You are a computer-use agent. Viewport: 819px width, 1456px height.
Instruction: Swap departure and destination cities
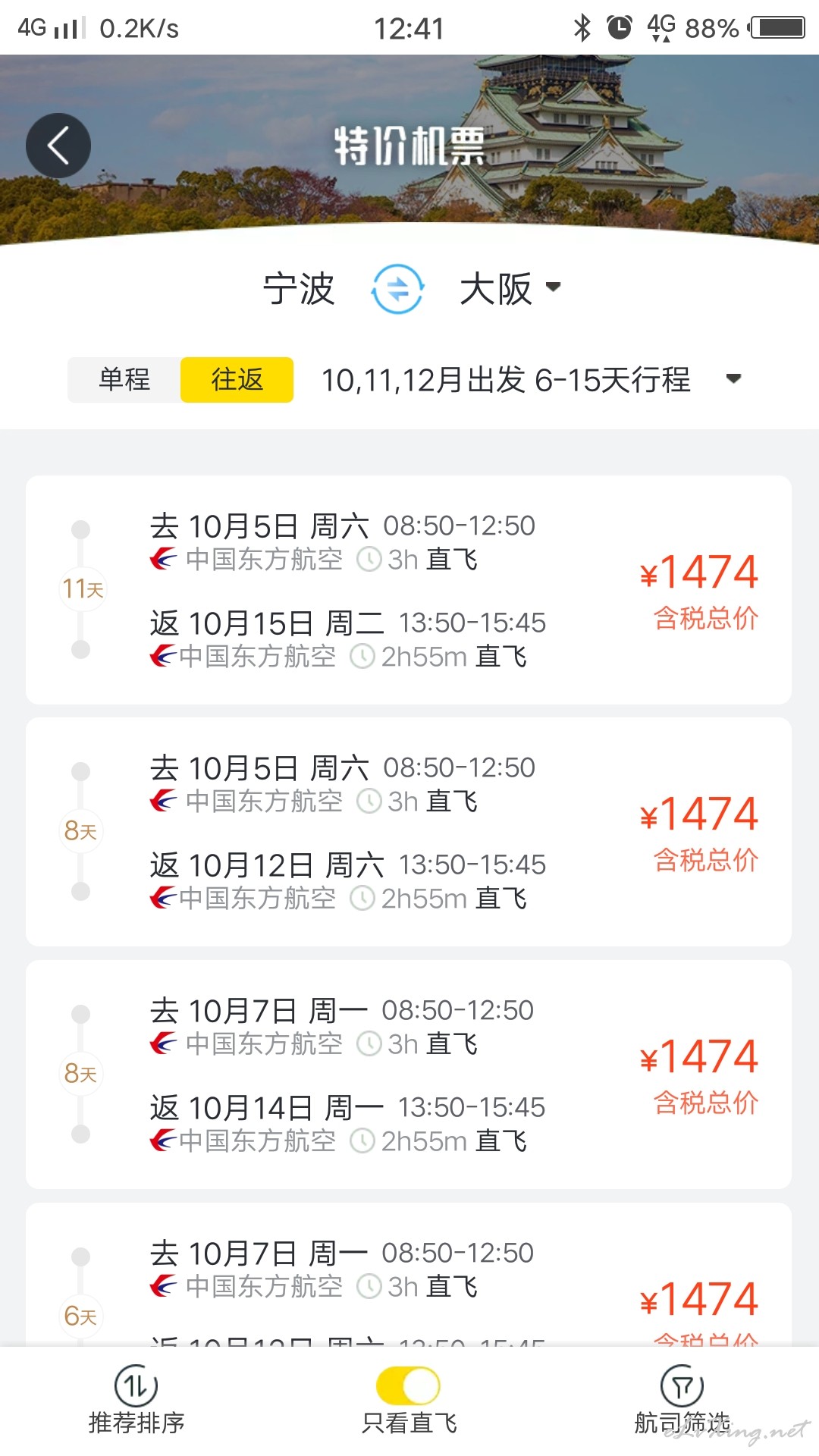click(x=397, y=289)
